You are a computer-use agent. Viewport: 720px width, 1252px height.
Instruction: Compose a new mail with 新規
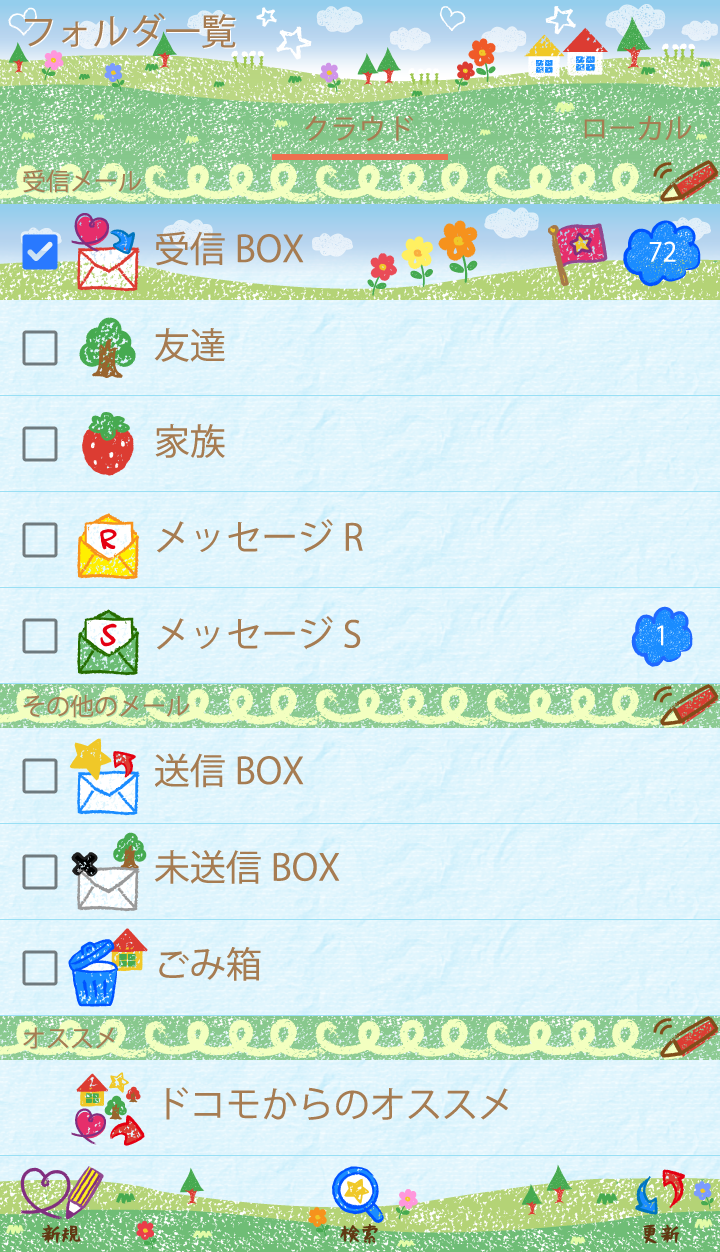62,1205
